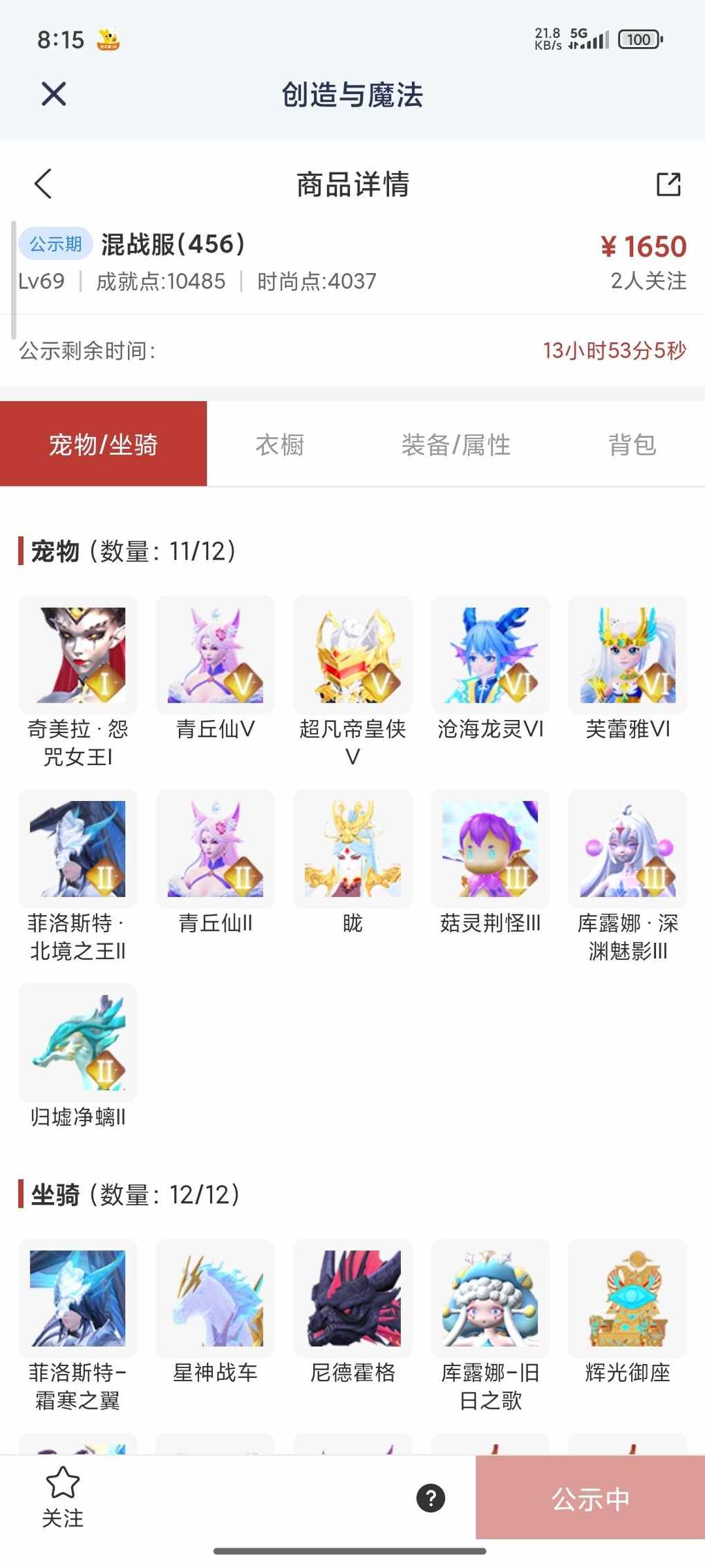Share this listing via the share icon
The image size is (705, 1568).
(668, 184)
